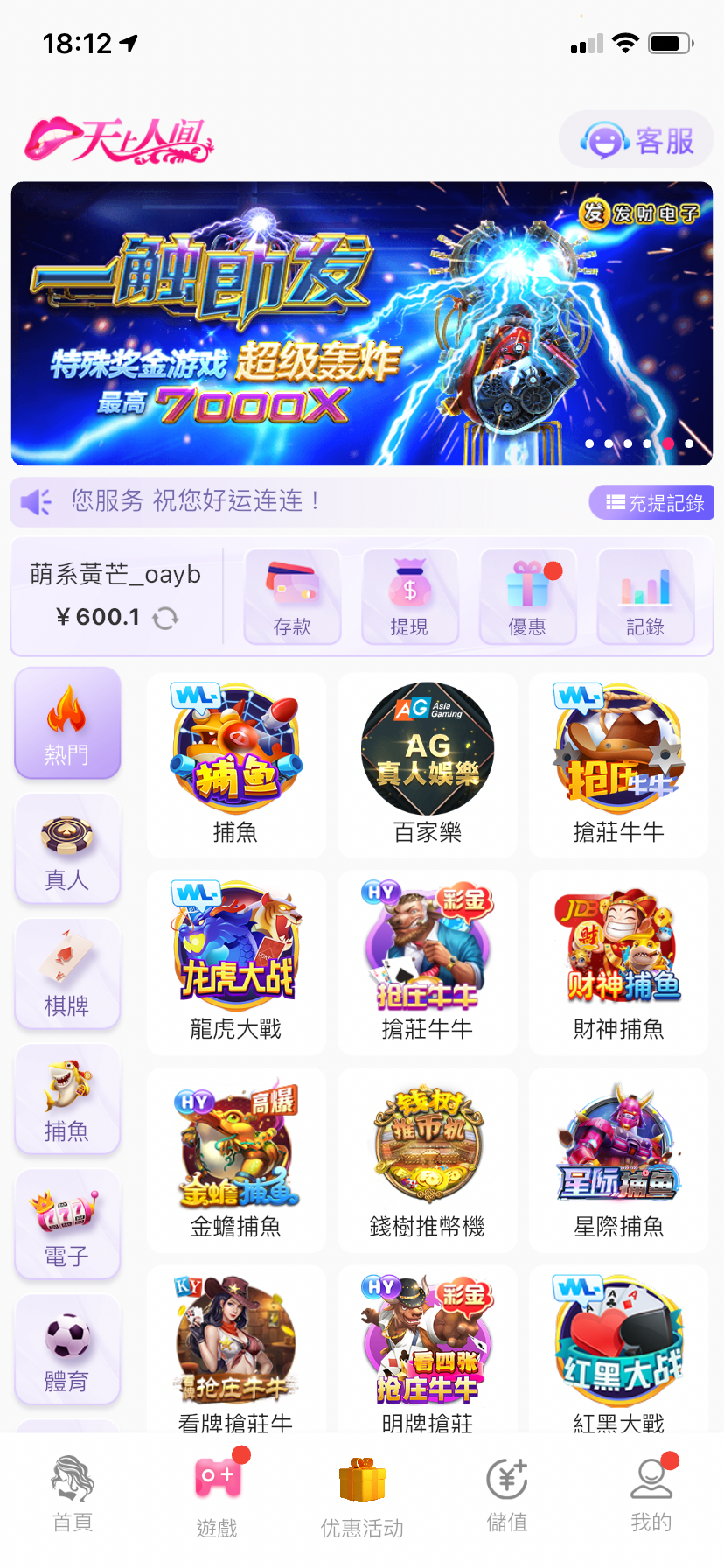
Task: Start the 錢樹推幣機 game
Action: 428,1159
